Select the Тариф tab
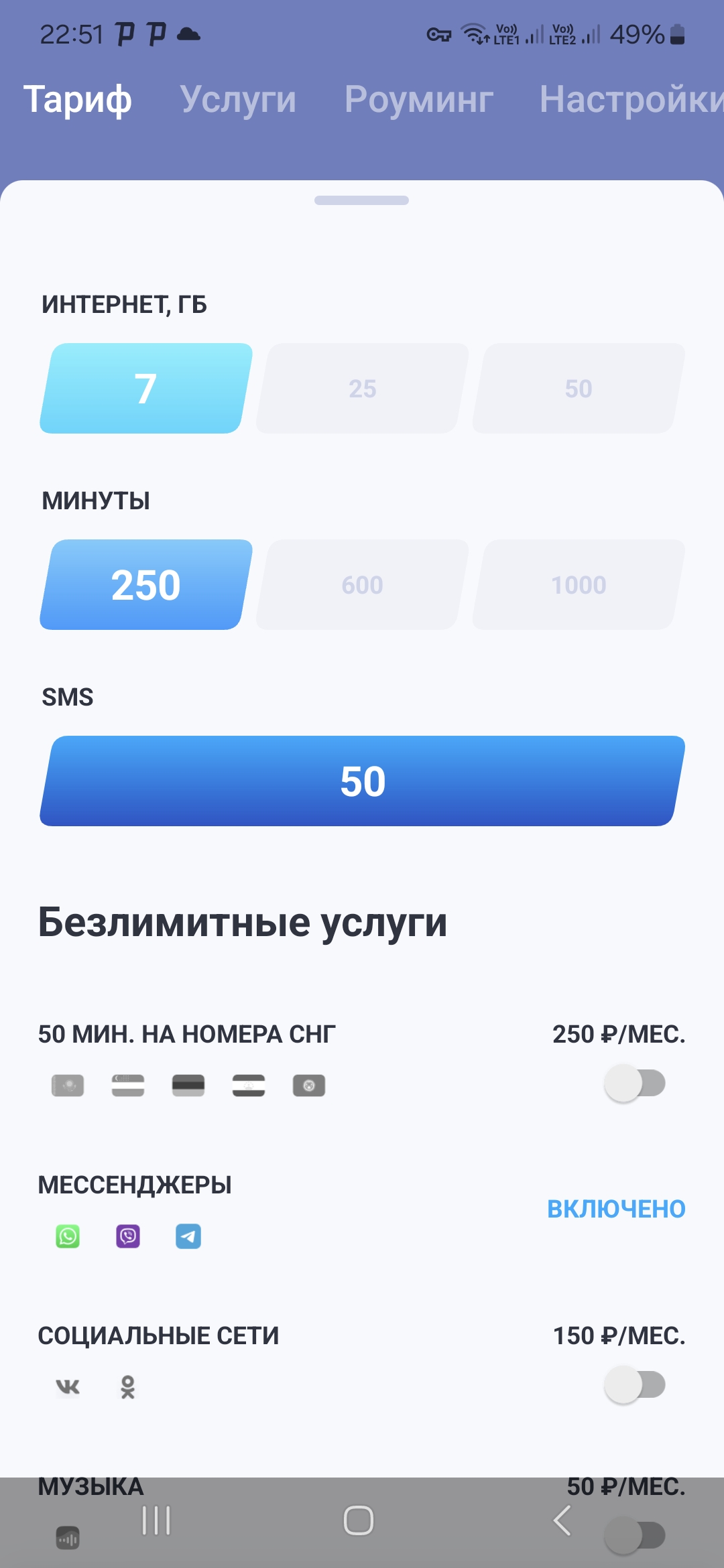The width and height of the screenshot is (724, 1568). pos(78,100)
